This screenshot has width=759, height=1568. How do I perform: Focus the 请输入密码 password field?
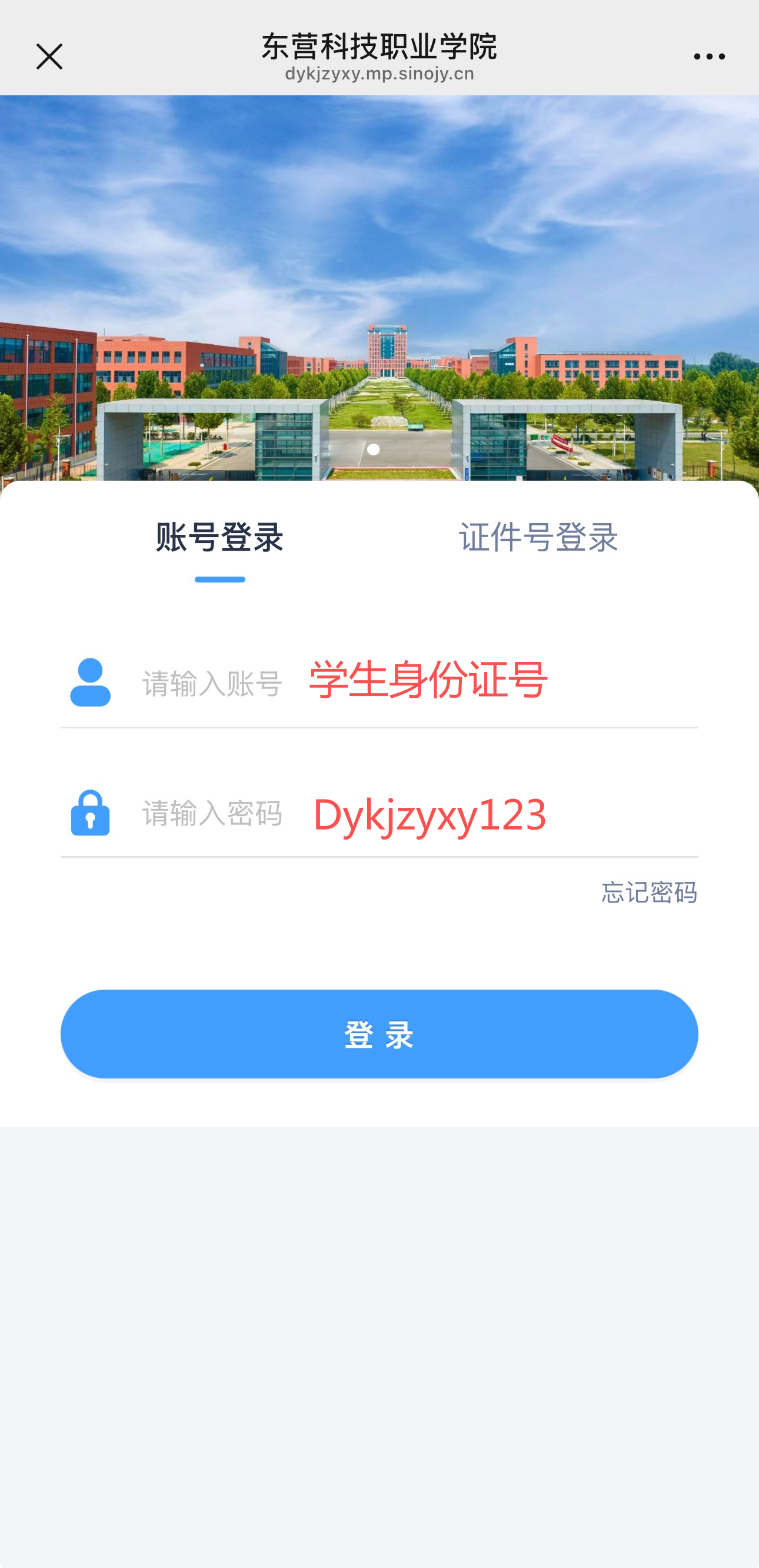point(414,813)
